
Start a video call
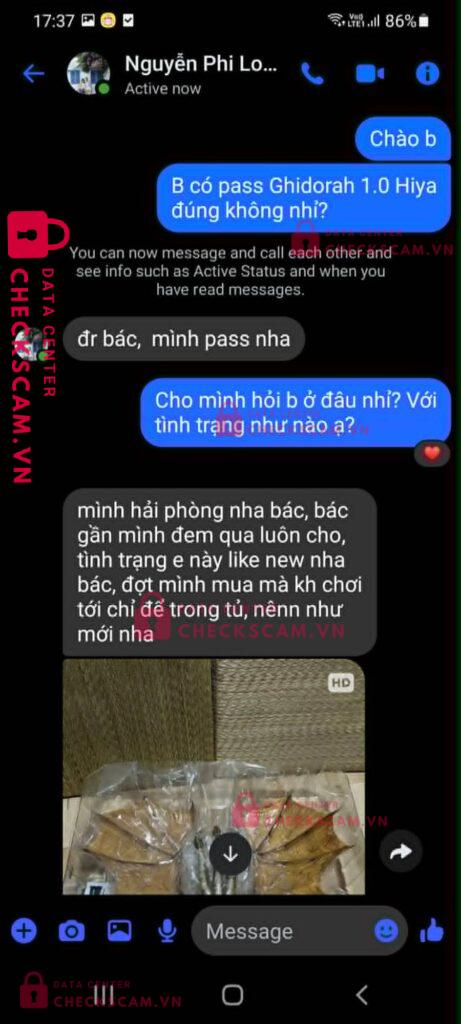pyautogui.click(x=370, y=74)
